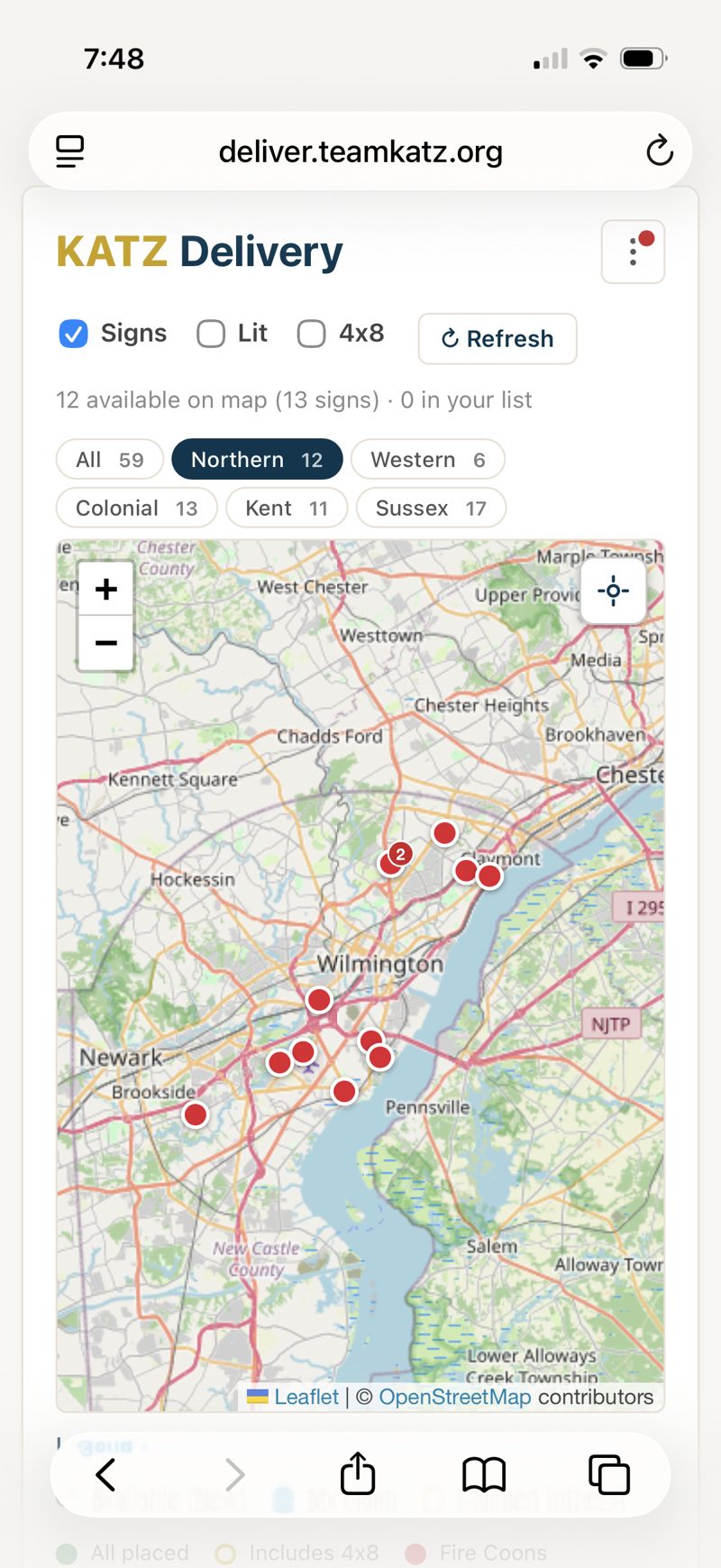
Task: Switch to the Kent 11 region
Action: click(287, 509)
